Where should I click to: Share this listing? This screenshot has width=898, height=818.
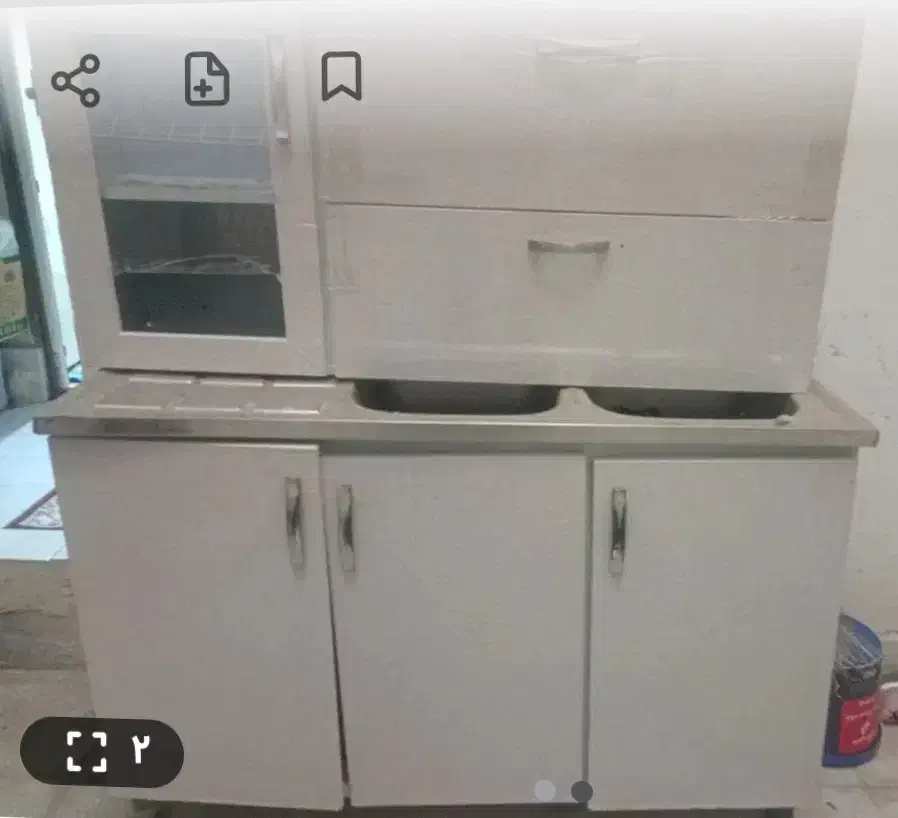[76, 80]
